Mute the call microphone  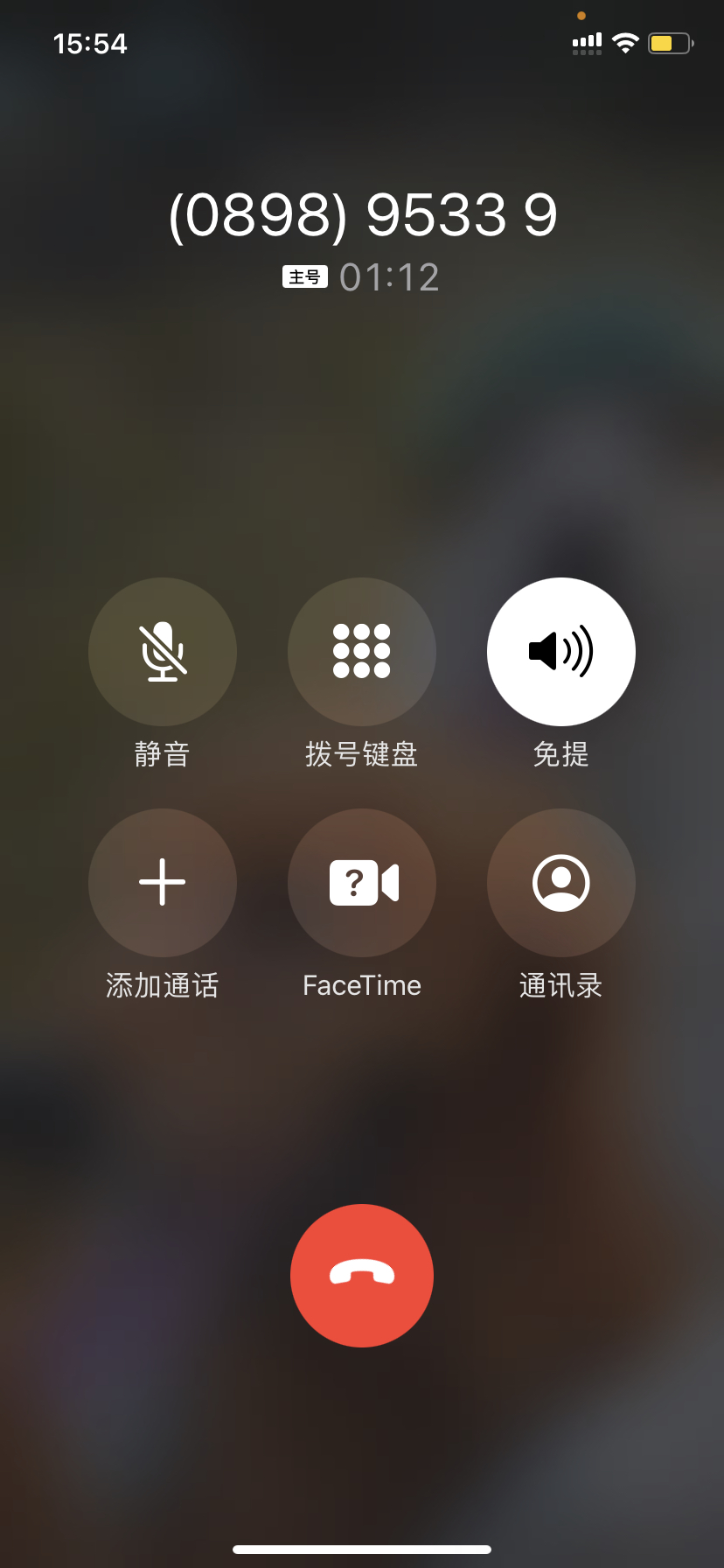(x=163, y=652)
